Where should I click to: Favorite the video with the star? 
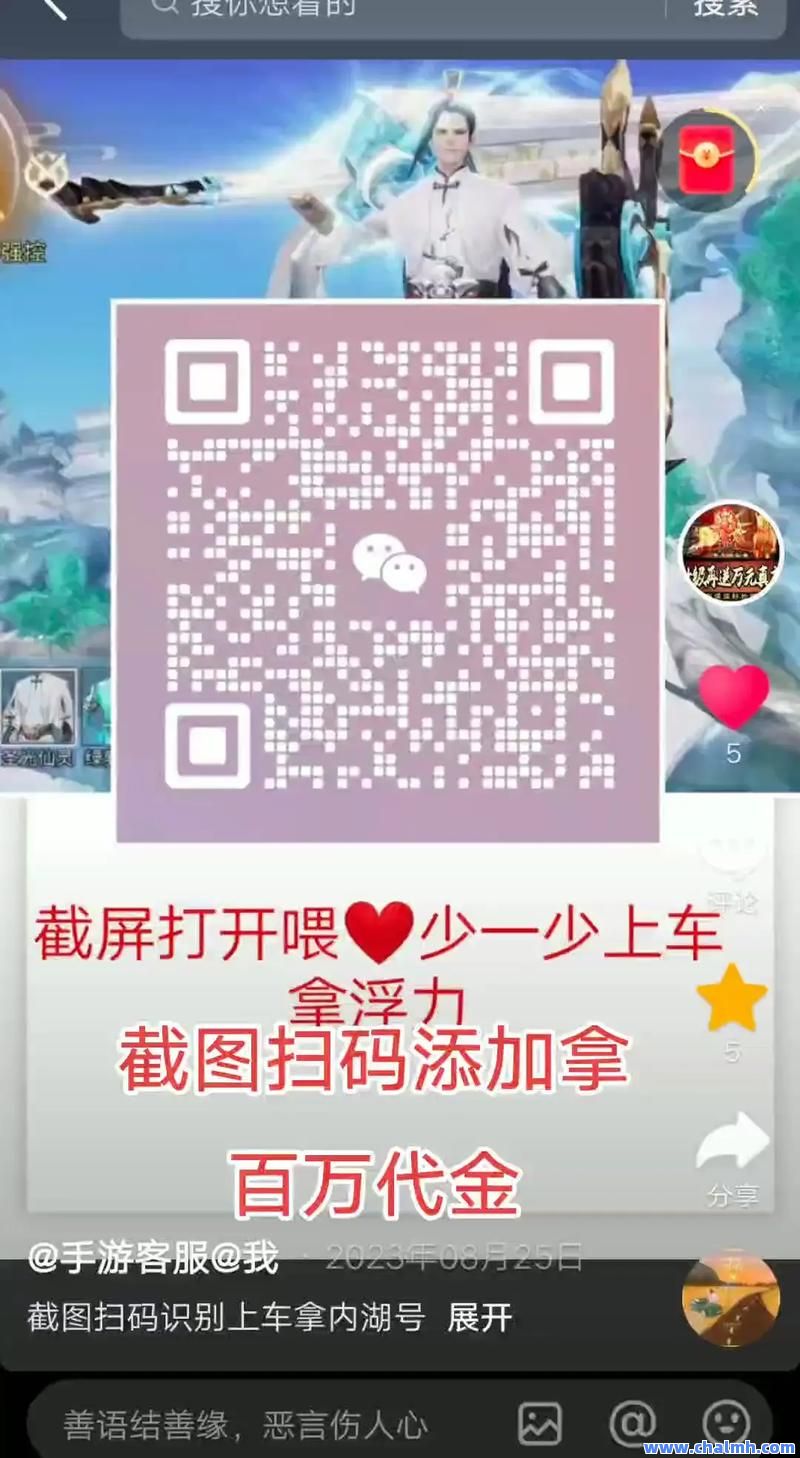(x=732, y=998)
